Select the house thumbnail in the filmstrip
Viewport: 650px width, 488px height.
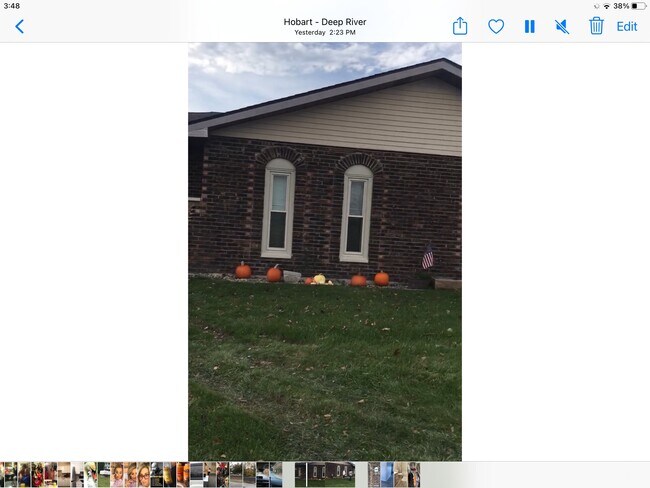point(331,474)
